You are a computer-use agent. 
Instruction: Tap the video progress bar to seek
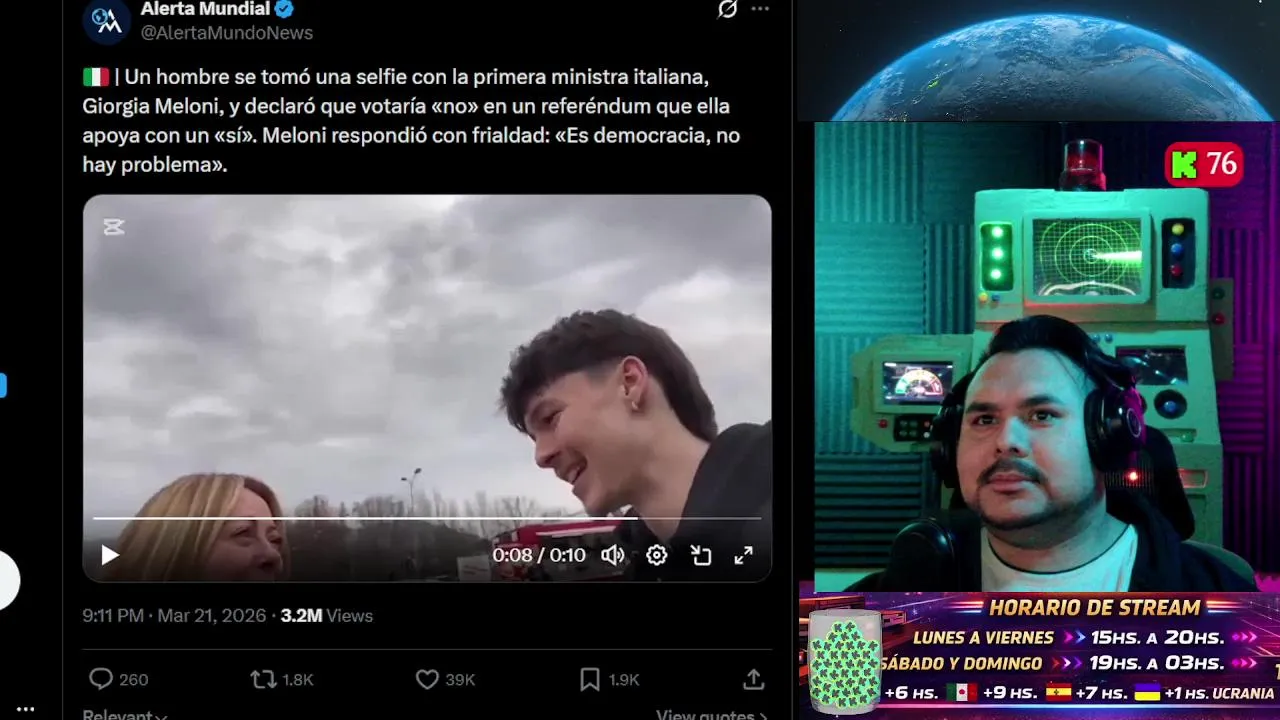pyautogui.click(x=400, y=518)
